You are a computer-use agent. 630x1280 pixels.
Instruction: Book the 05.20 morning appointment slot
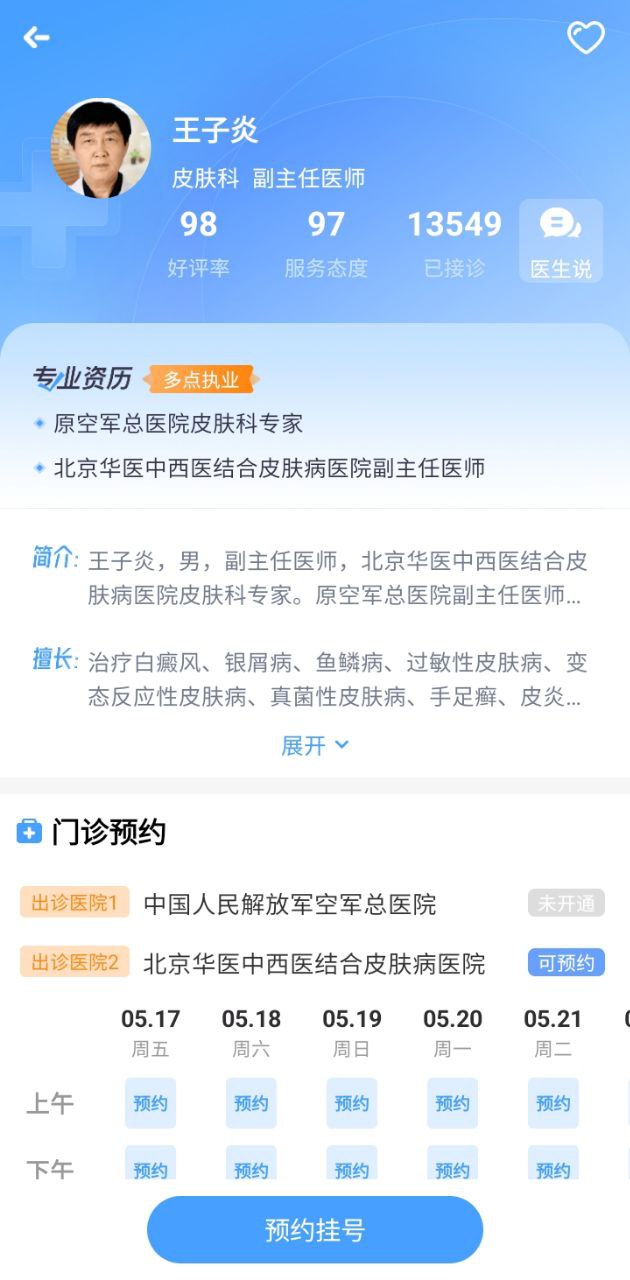pos(452,1103)
